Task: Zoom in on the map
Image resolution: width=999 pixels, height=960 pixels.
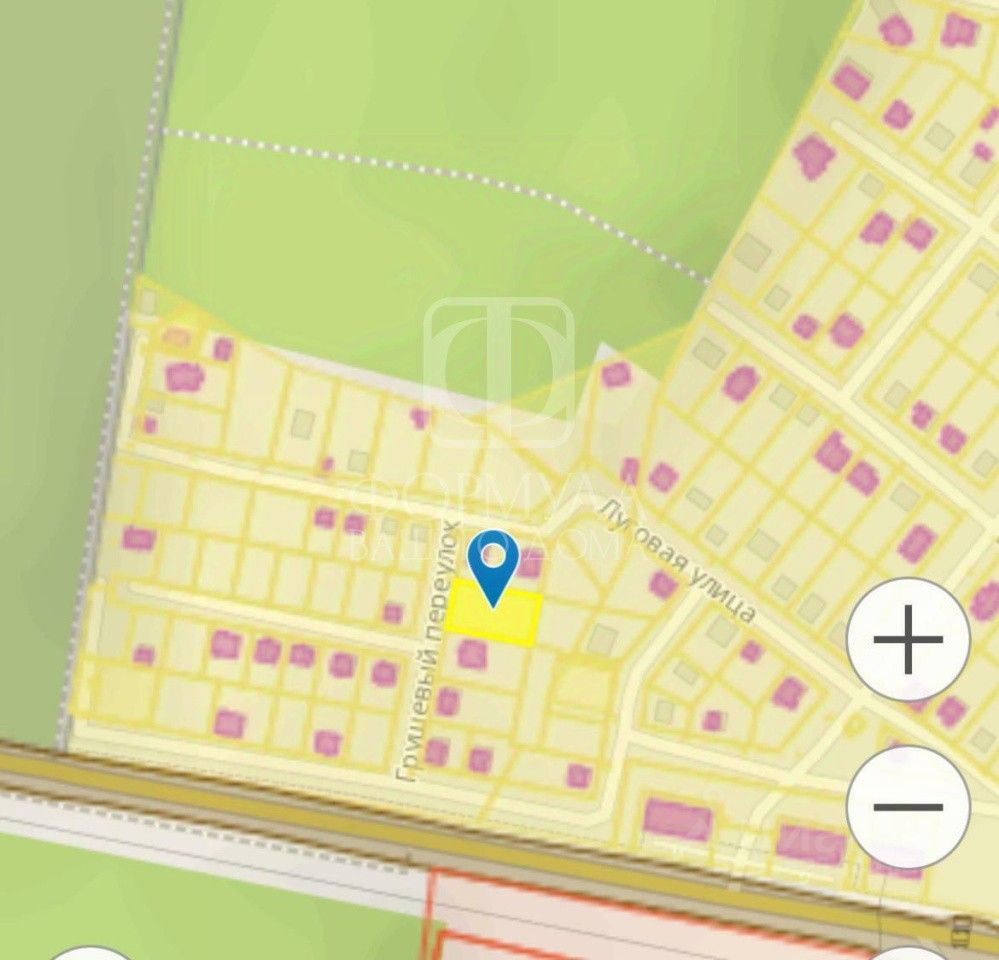Action: tap(908, 639)
